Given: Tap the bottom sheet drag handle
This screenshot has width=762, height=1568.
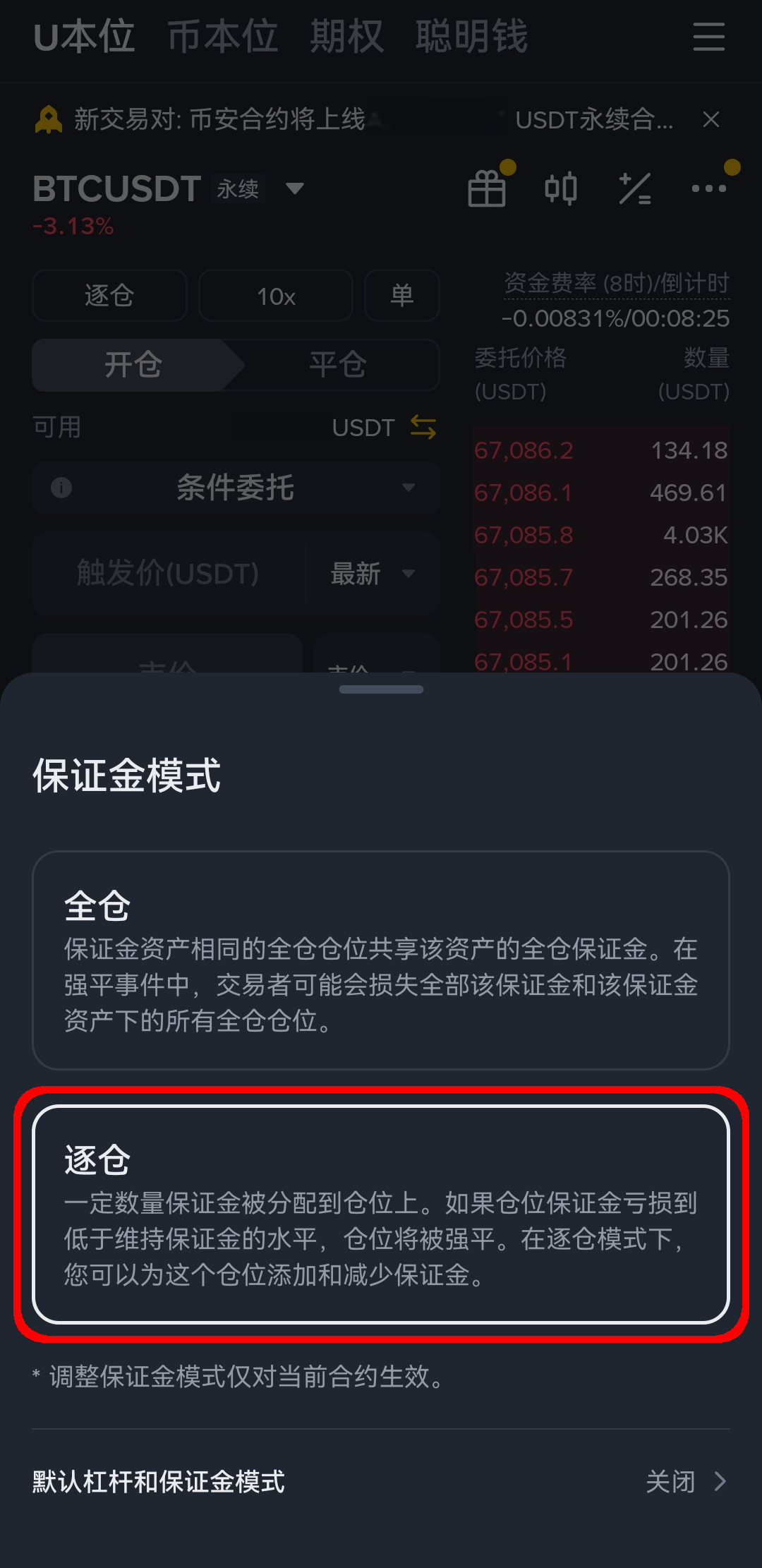Looking at the screenshot, I should click(381, 689).
